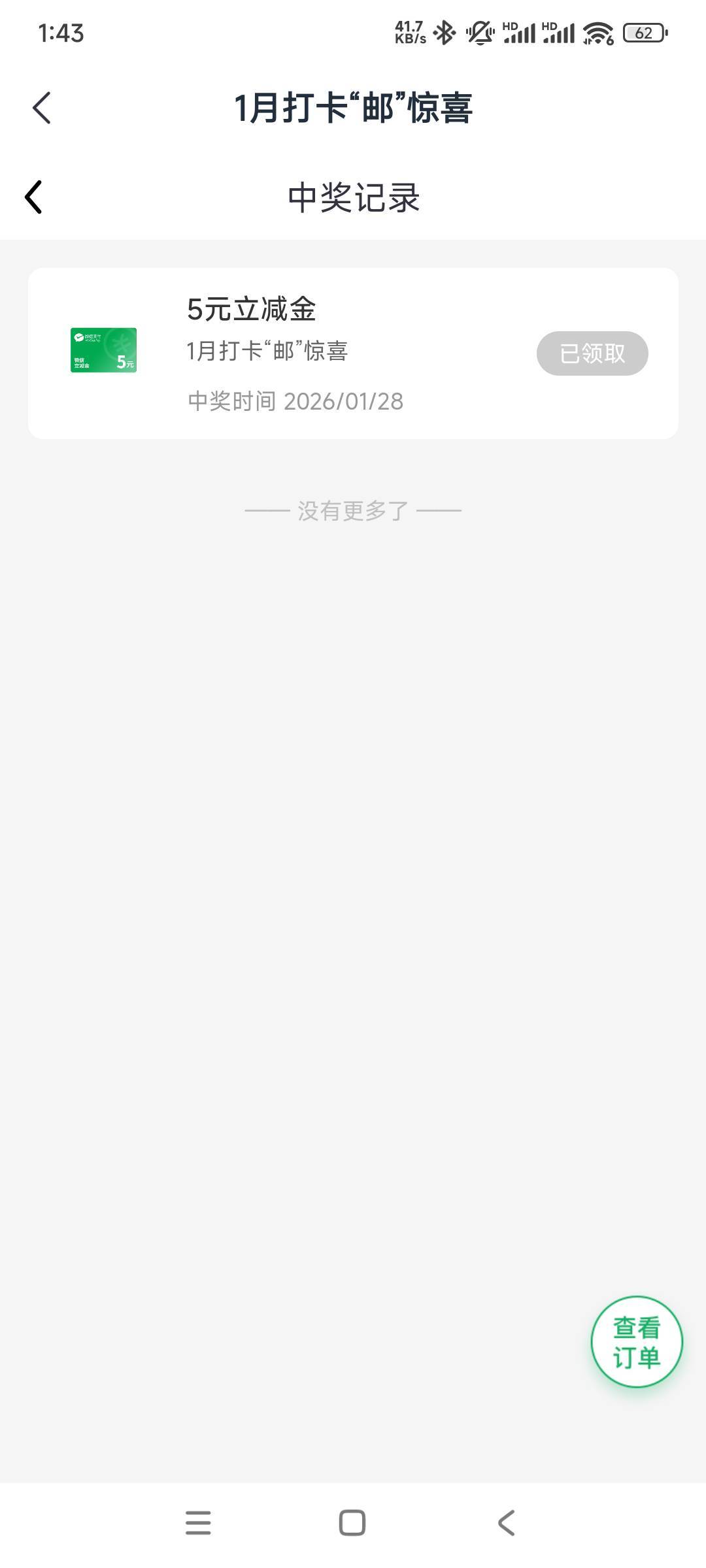Image resolution: width=706 pixels, height=1568 pixels.
Task: Go to the system home screen
Action: pos(352,1523)
